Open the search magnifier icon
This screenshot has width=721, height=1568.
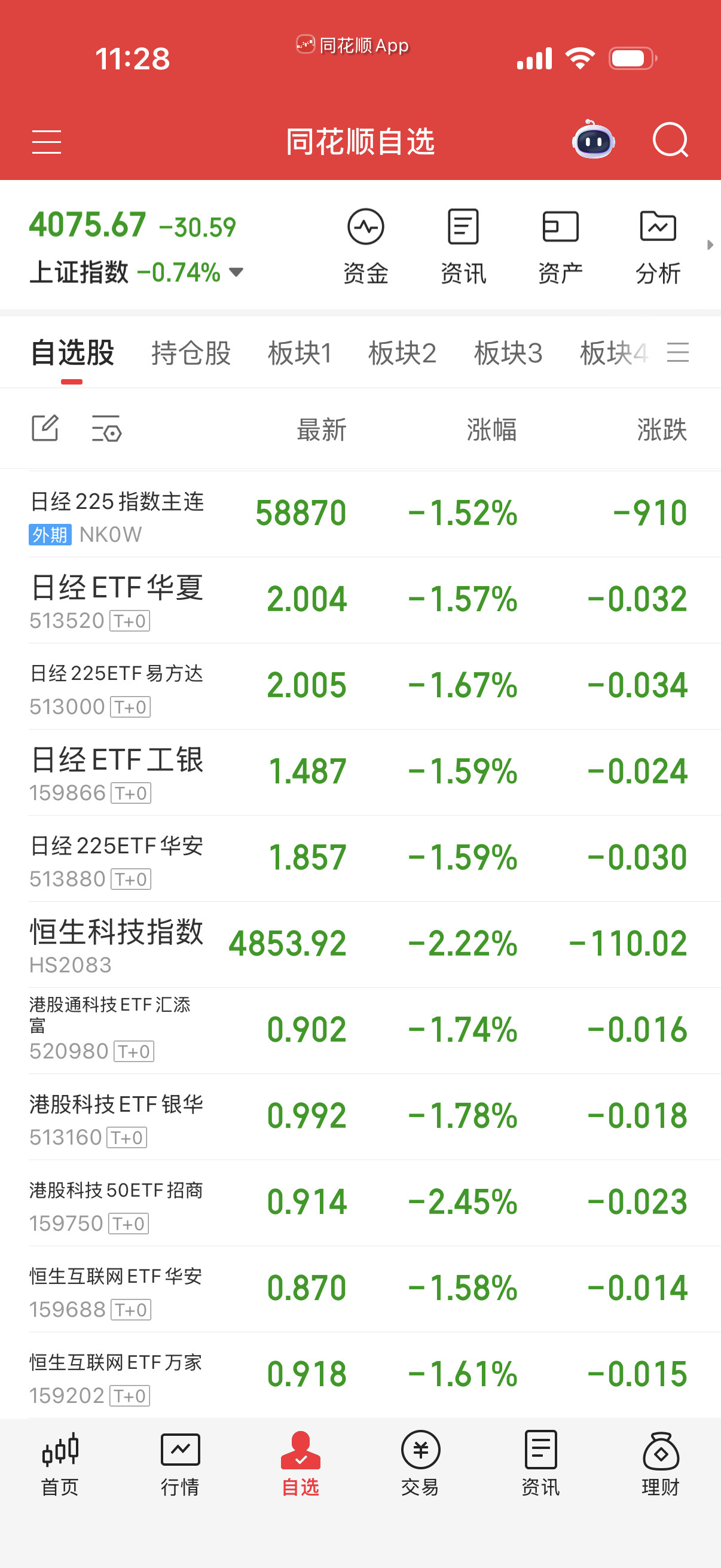pos(671,141)
